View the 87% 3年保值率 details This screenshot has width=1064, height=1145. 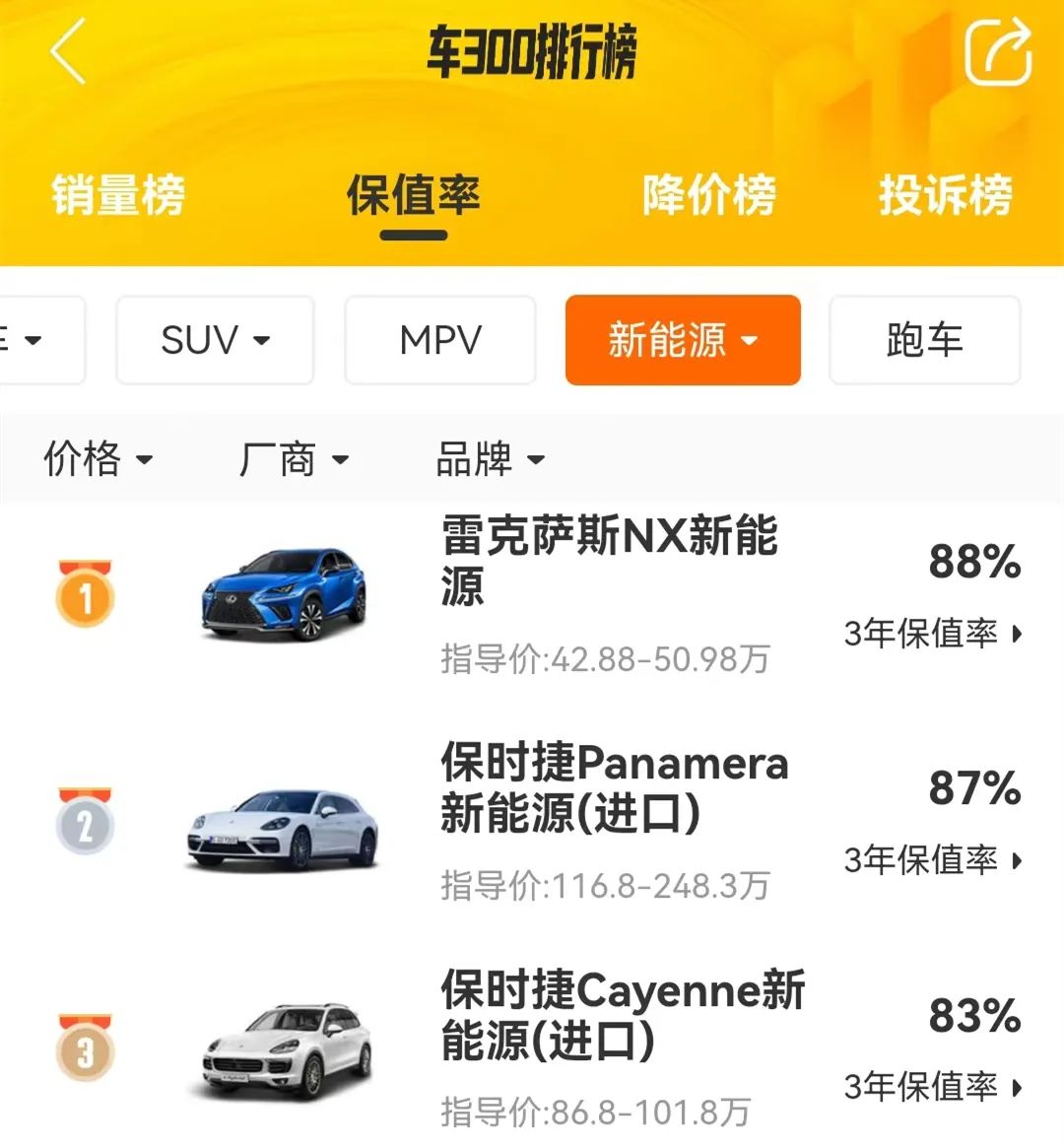click(932, 860)
